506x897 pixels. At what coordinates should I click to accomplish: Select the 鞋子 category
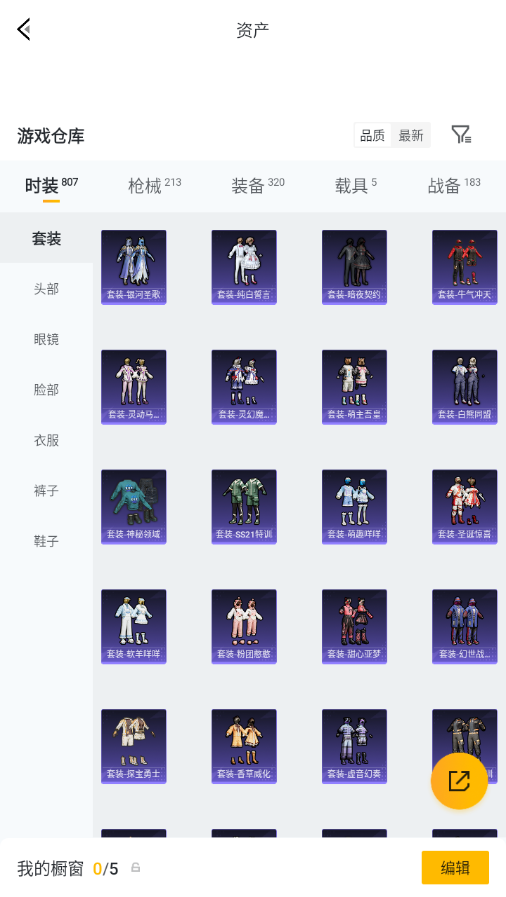click(x=46, y=540)
